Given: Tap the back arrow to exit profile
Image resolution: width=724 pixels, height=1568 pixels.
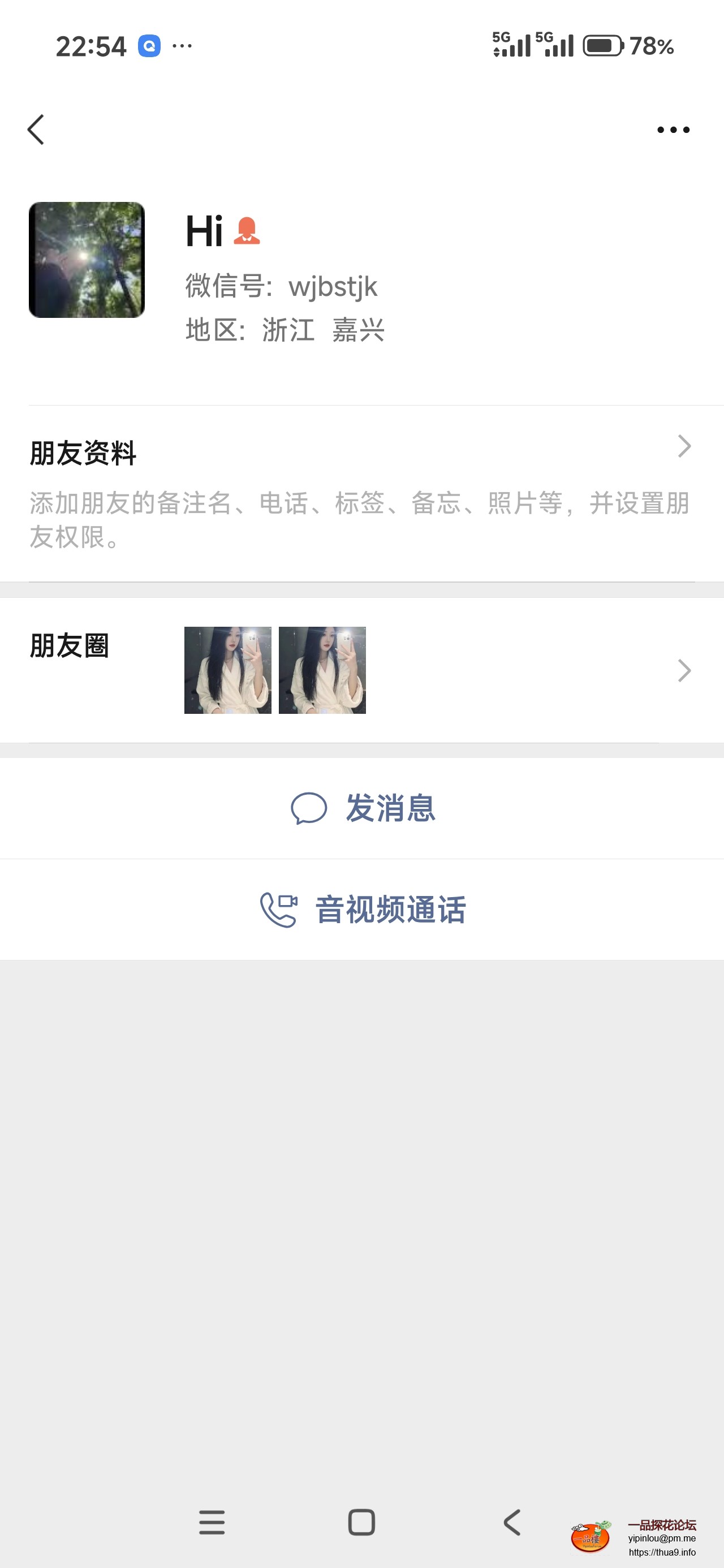Looking at the screenshot, I should pos(35,129).
